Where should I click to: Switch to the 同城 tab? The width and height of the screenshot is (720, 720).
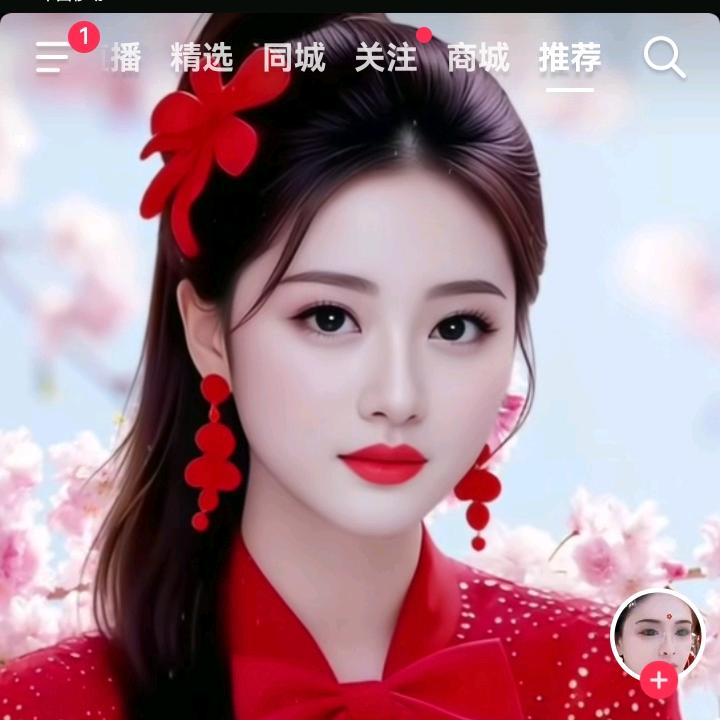pos(294,57)
